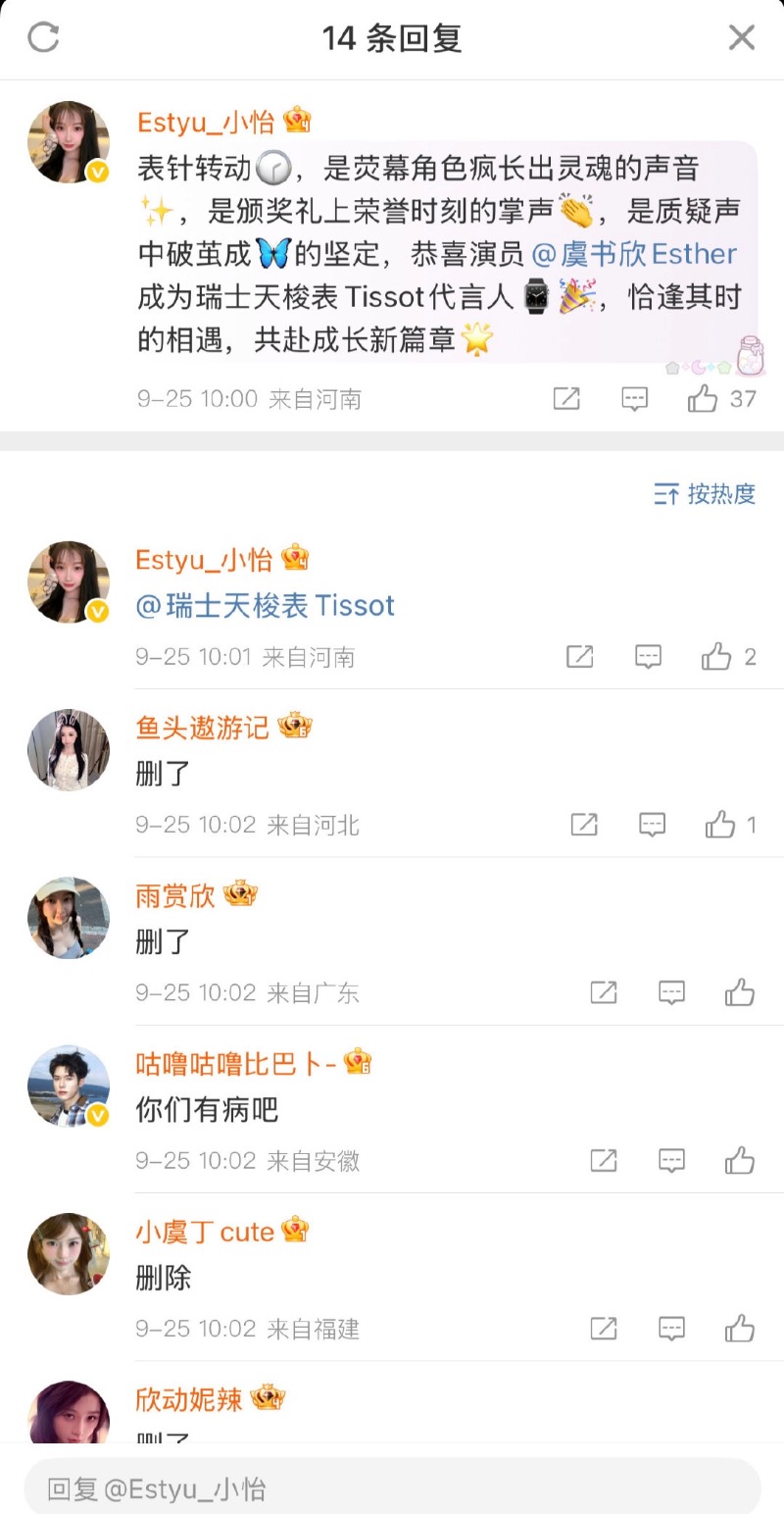Image resolution: width=784 pixels, height=1514 pixels.
Task: Share the reply from 鱼头遨游记
Action: [584, 825]
